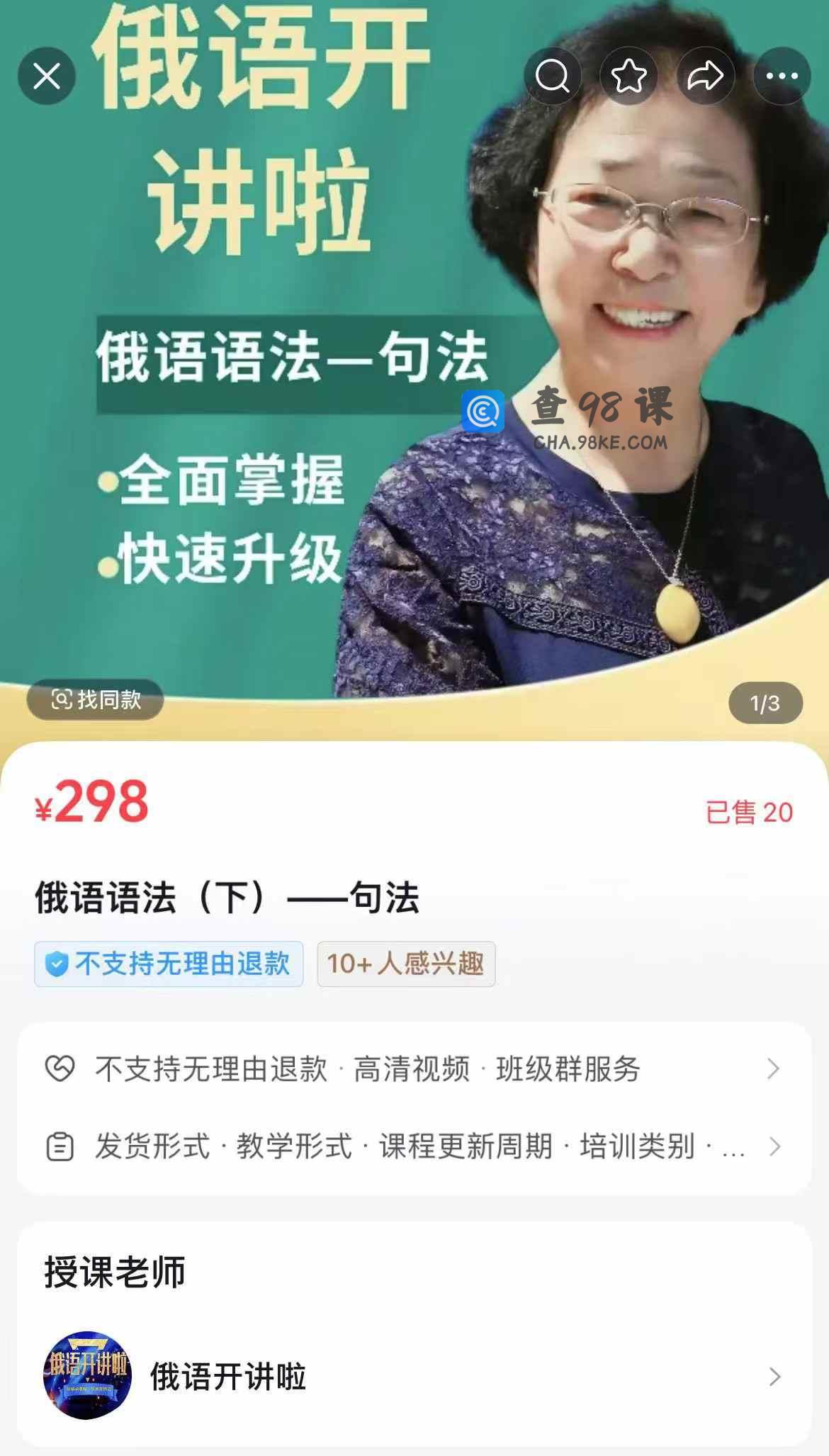Open search from the top bar
This screenshot has width=829, height=1456.
pos(553,76)
